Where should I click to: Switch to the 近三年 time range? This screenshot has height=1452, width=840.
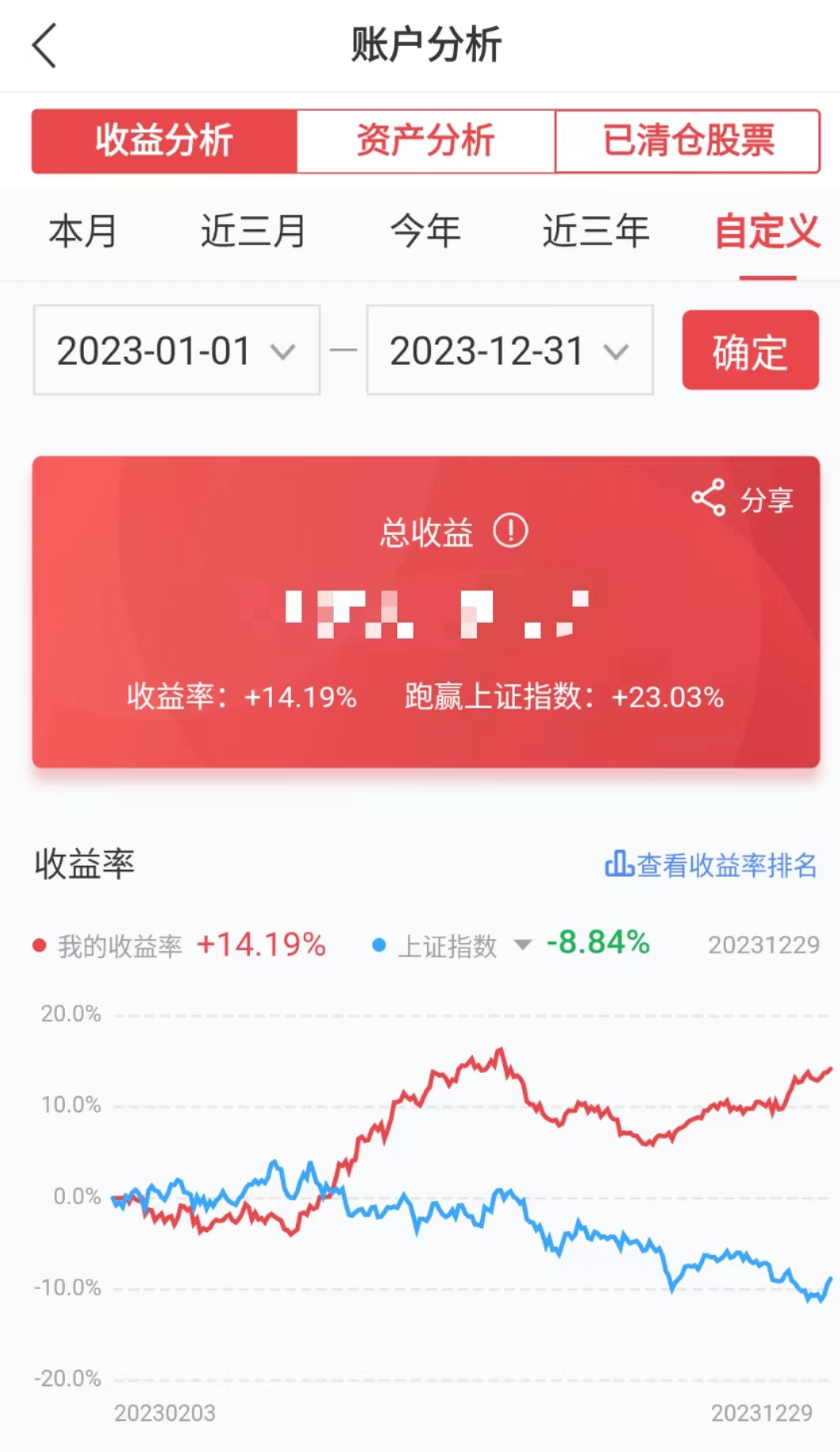(596, 232)
